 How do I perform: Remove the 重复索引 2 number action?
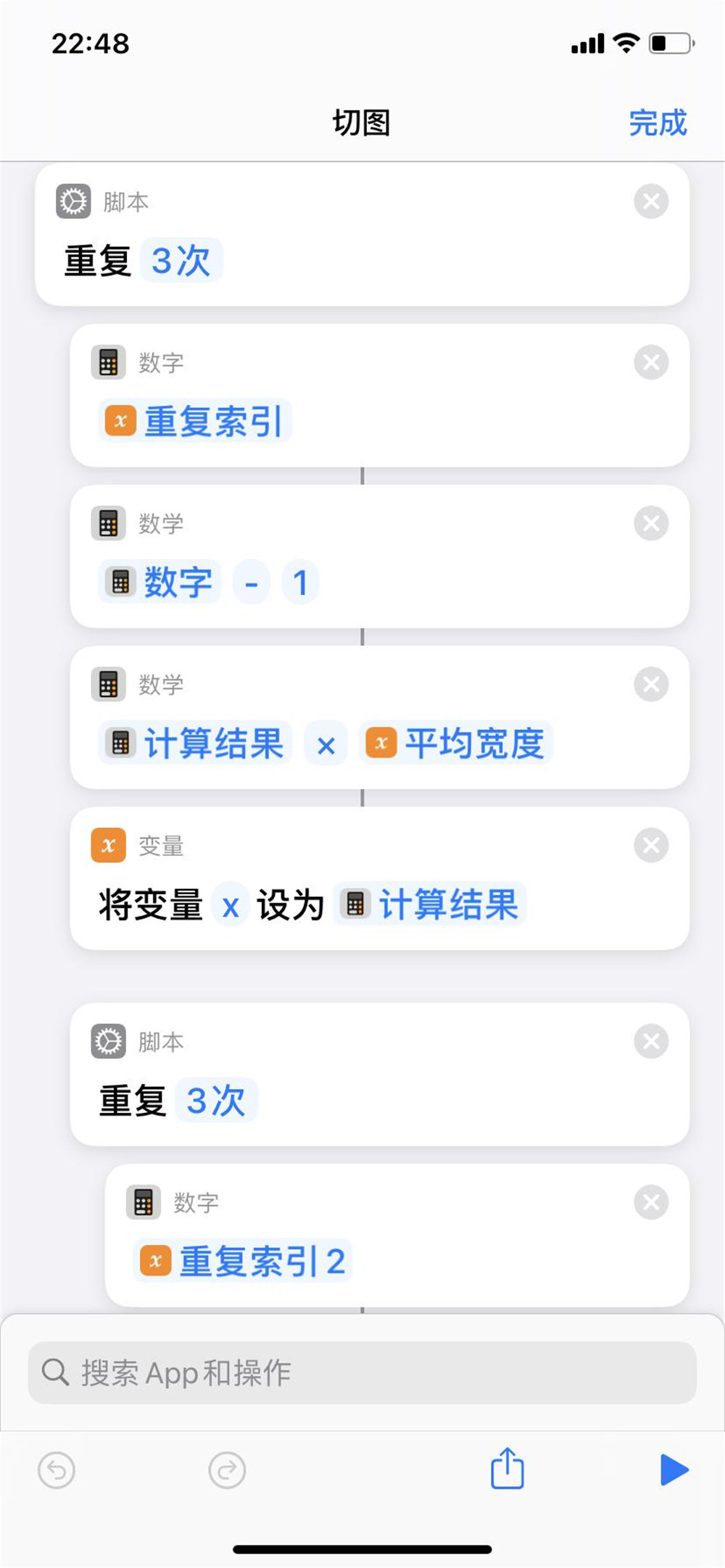click(x=650, y=1202)
